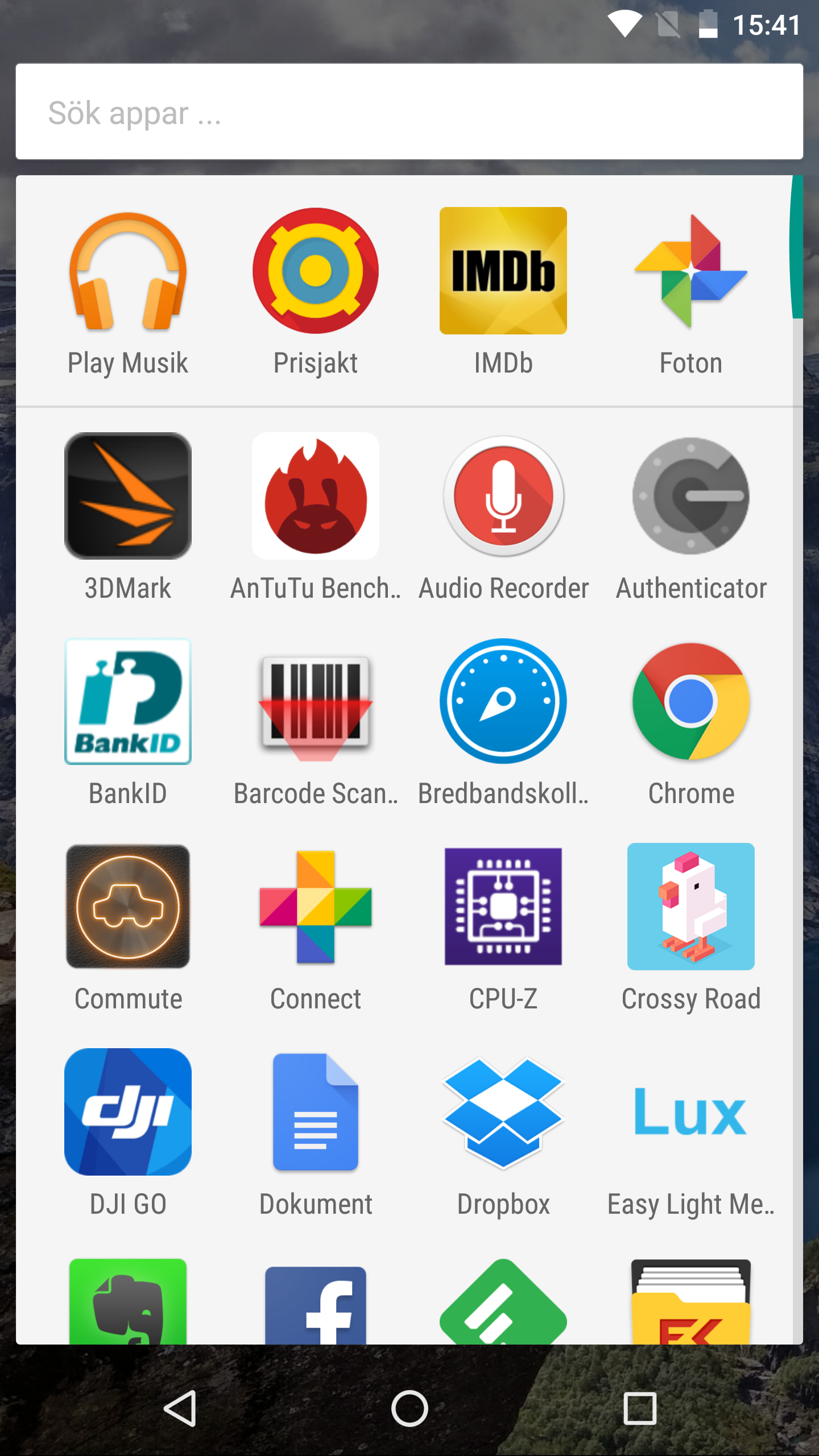Launch CPU-Z app
The image size is (819, 1456).
click(x=503, y=907)
